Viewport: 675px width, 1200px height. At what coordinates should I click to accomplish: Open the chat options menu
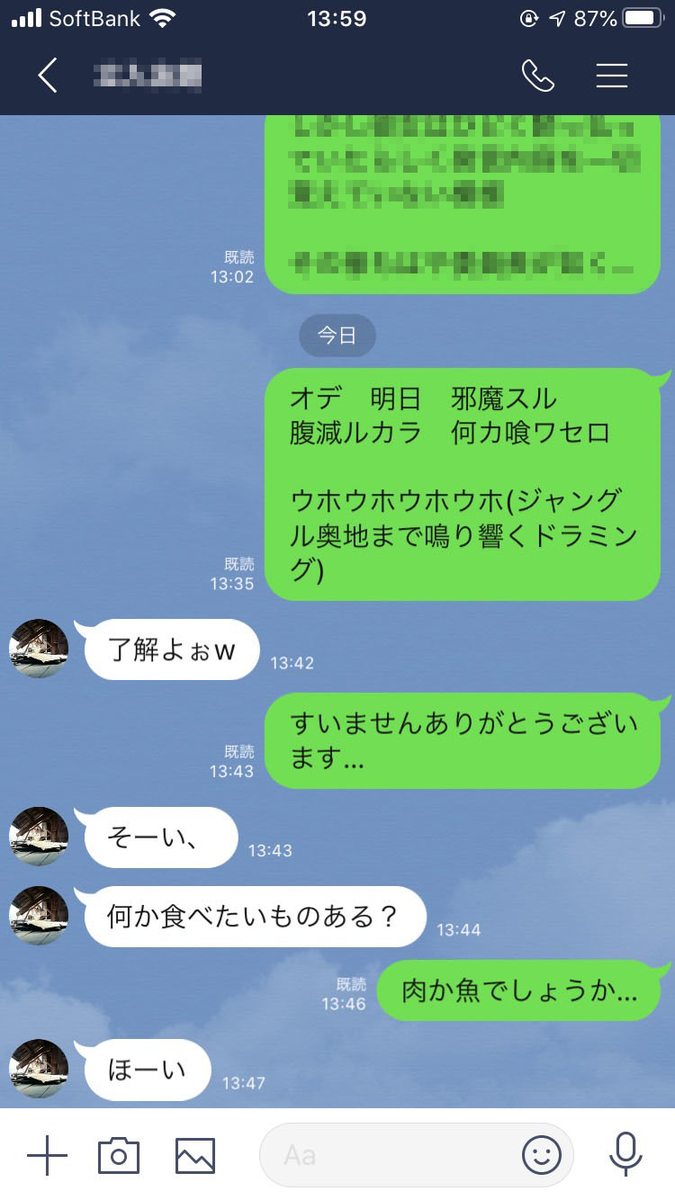(611, 76)
